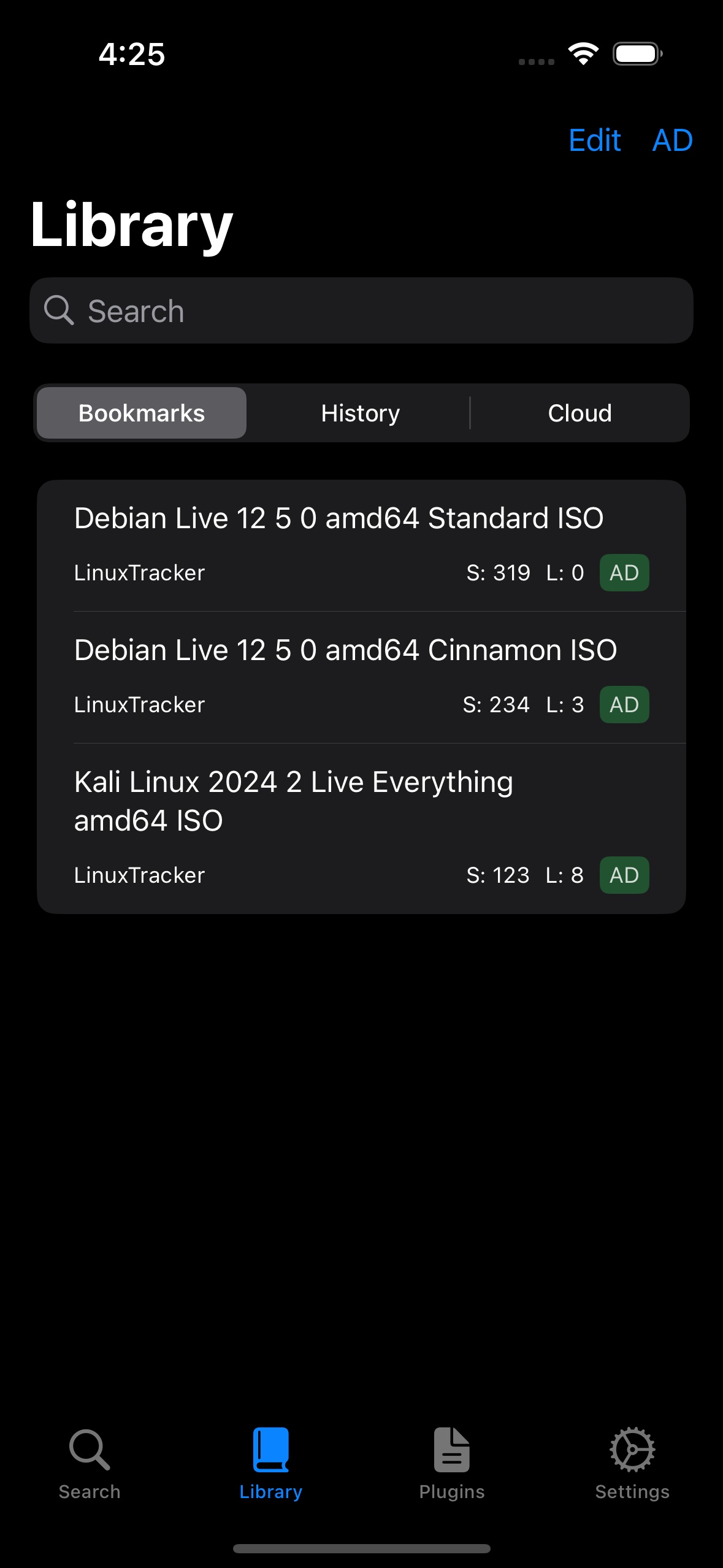Tap the AD badge on Debian Standard ISO row
This screenshot has width=723, height=1568.
tap(624, 572)
